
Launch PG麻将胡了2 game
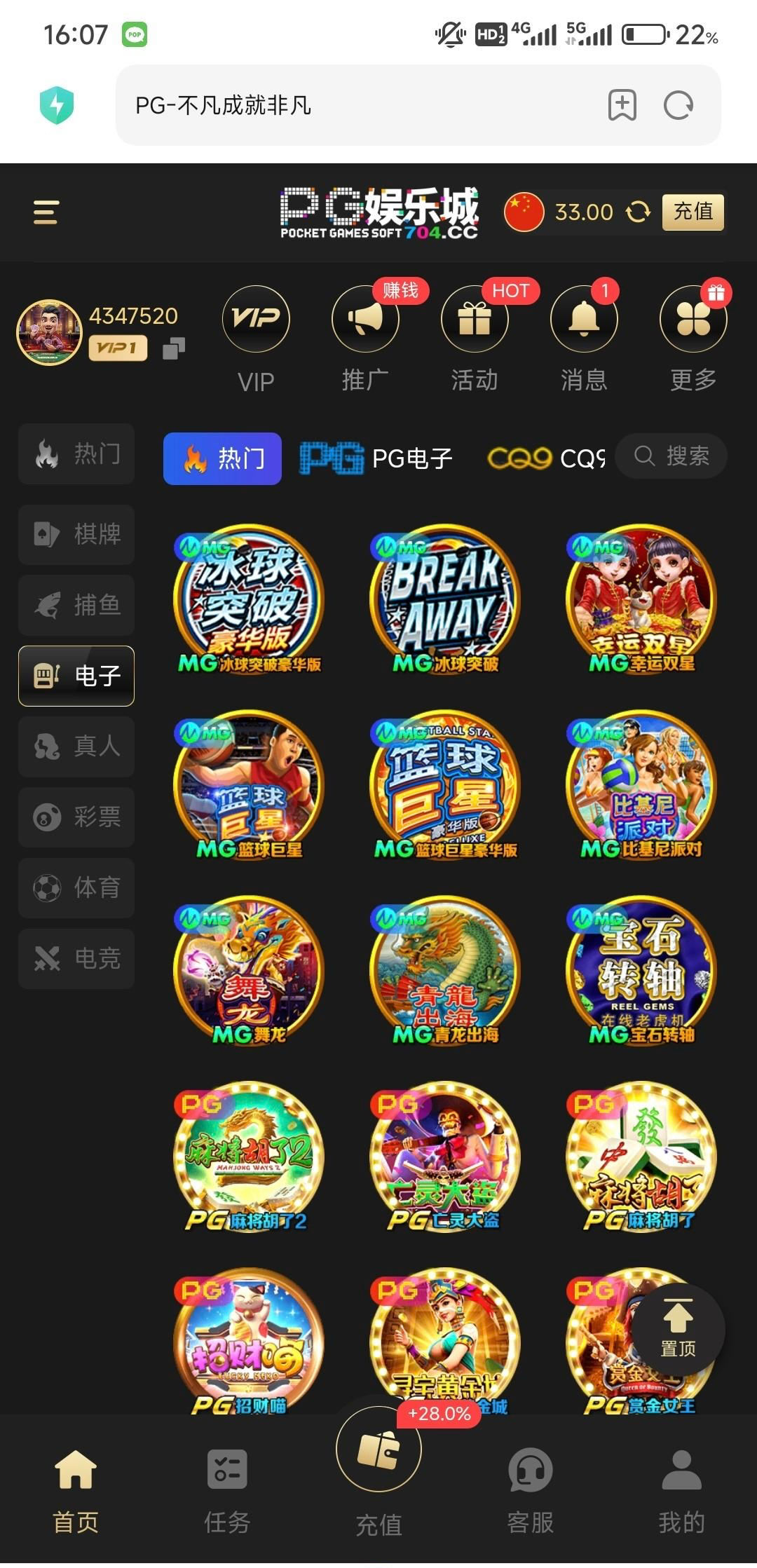click(x=249, y=1157)
